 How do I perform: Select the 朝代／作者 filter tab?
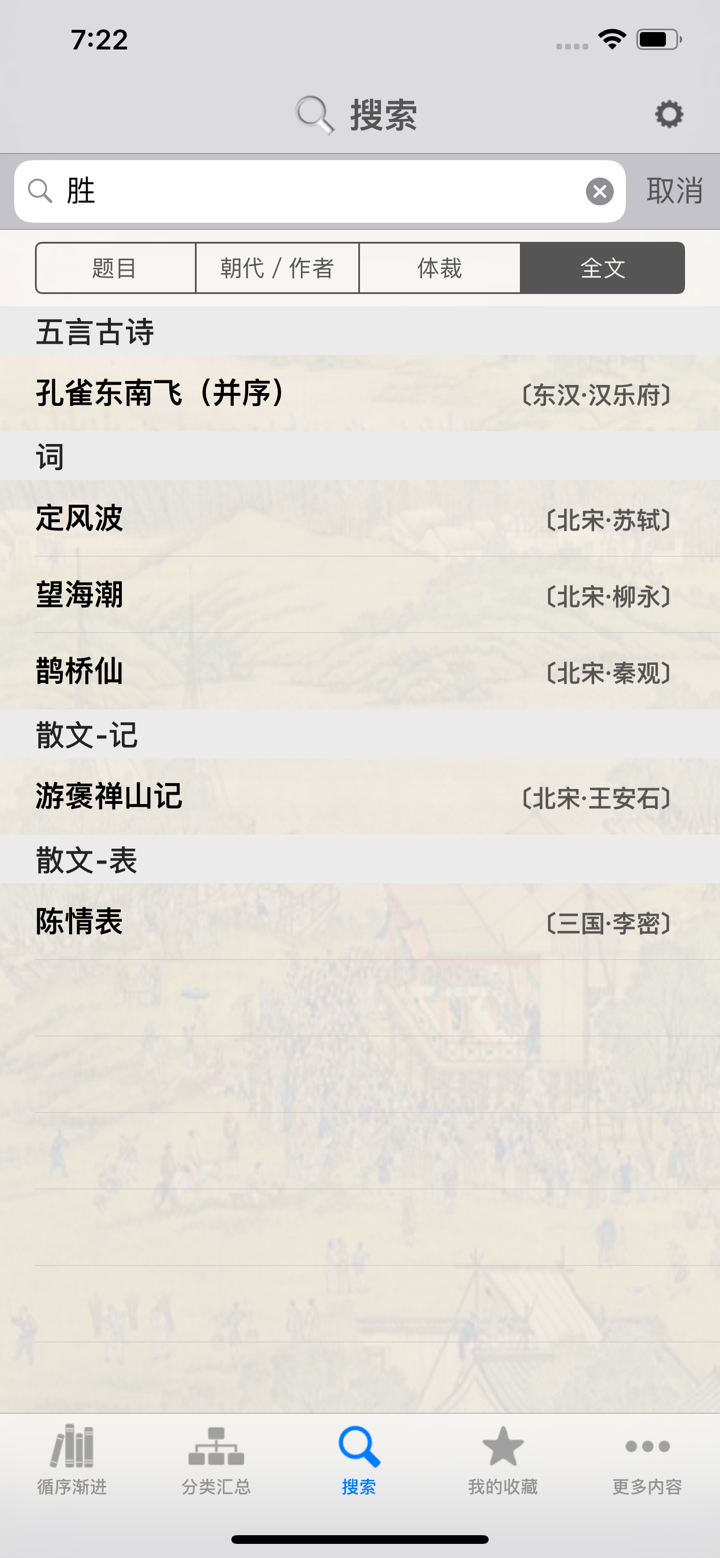(277, 267)
